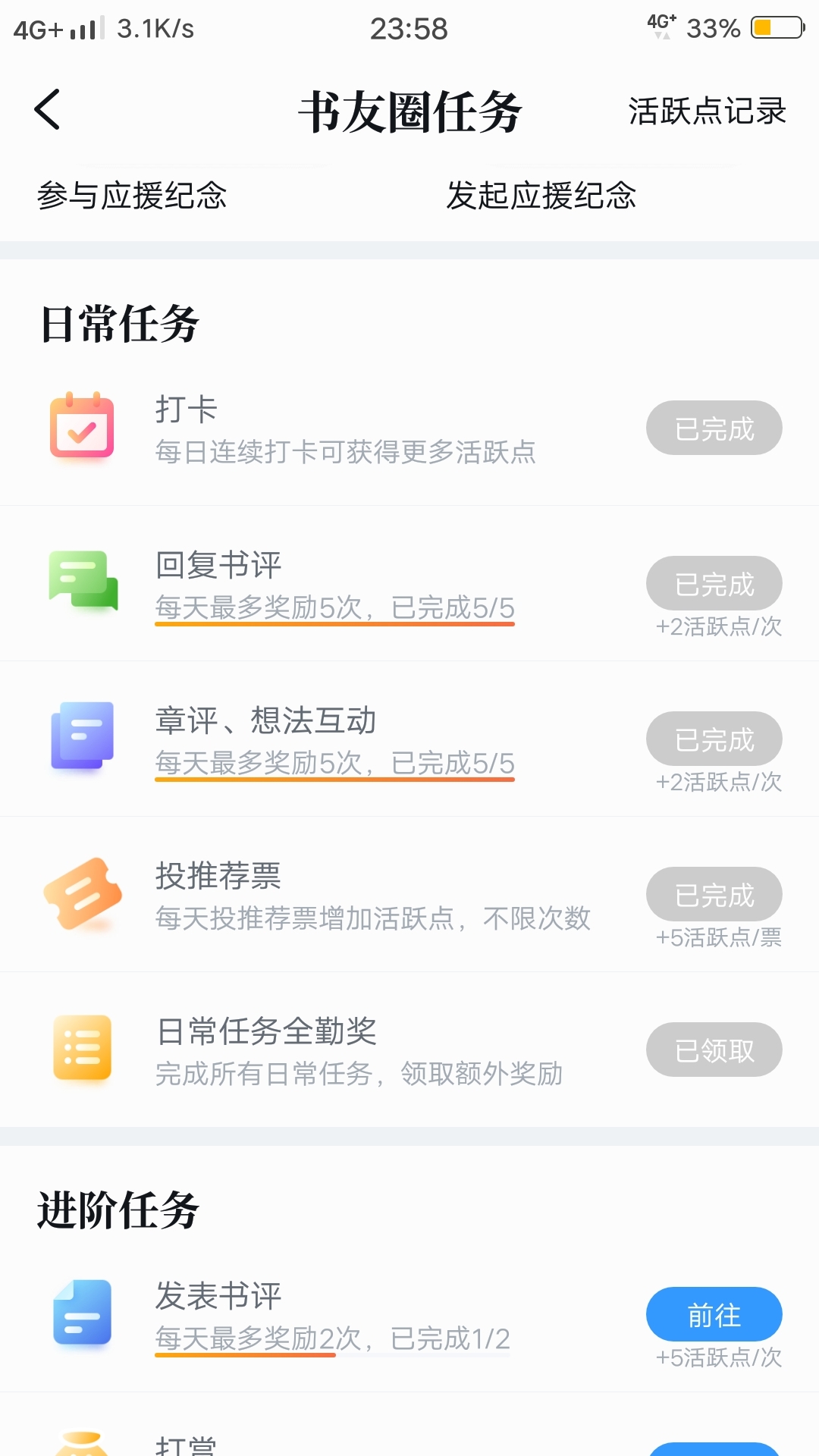Go back using the top-left arrow
This screenshot has width=819, height=1456.
coord(47,110)
